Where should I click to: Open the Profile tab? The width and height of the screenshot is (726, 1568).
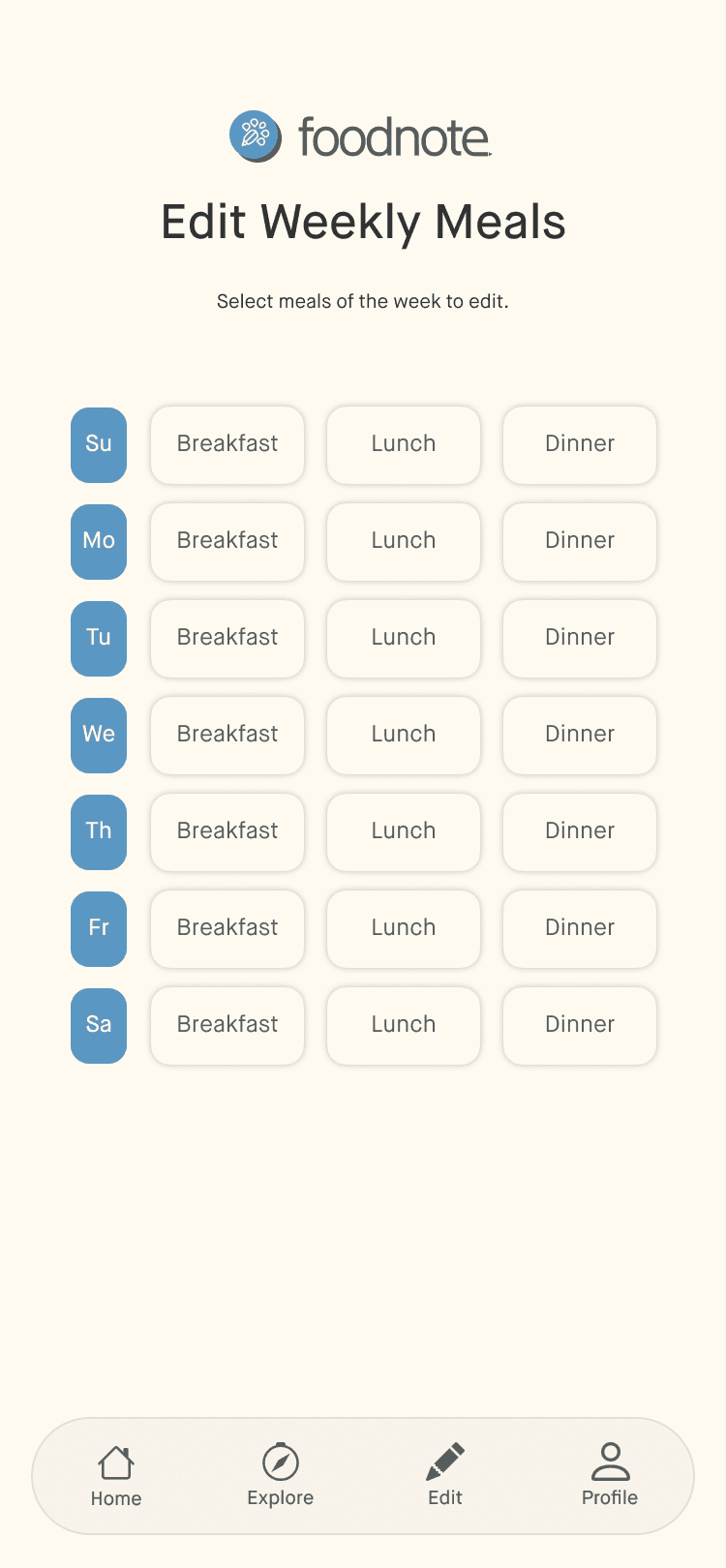click(610, 1475)
